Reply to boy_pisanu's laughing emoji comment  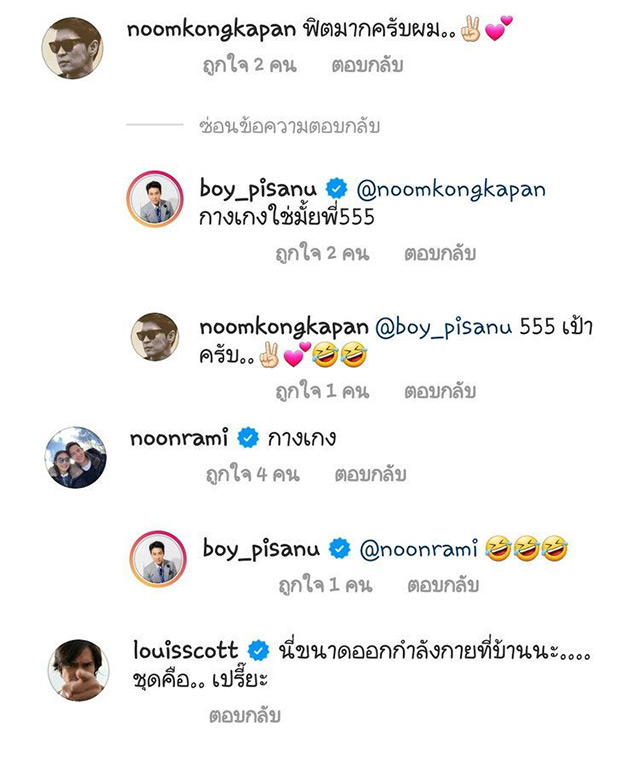[441, 584]
